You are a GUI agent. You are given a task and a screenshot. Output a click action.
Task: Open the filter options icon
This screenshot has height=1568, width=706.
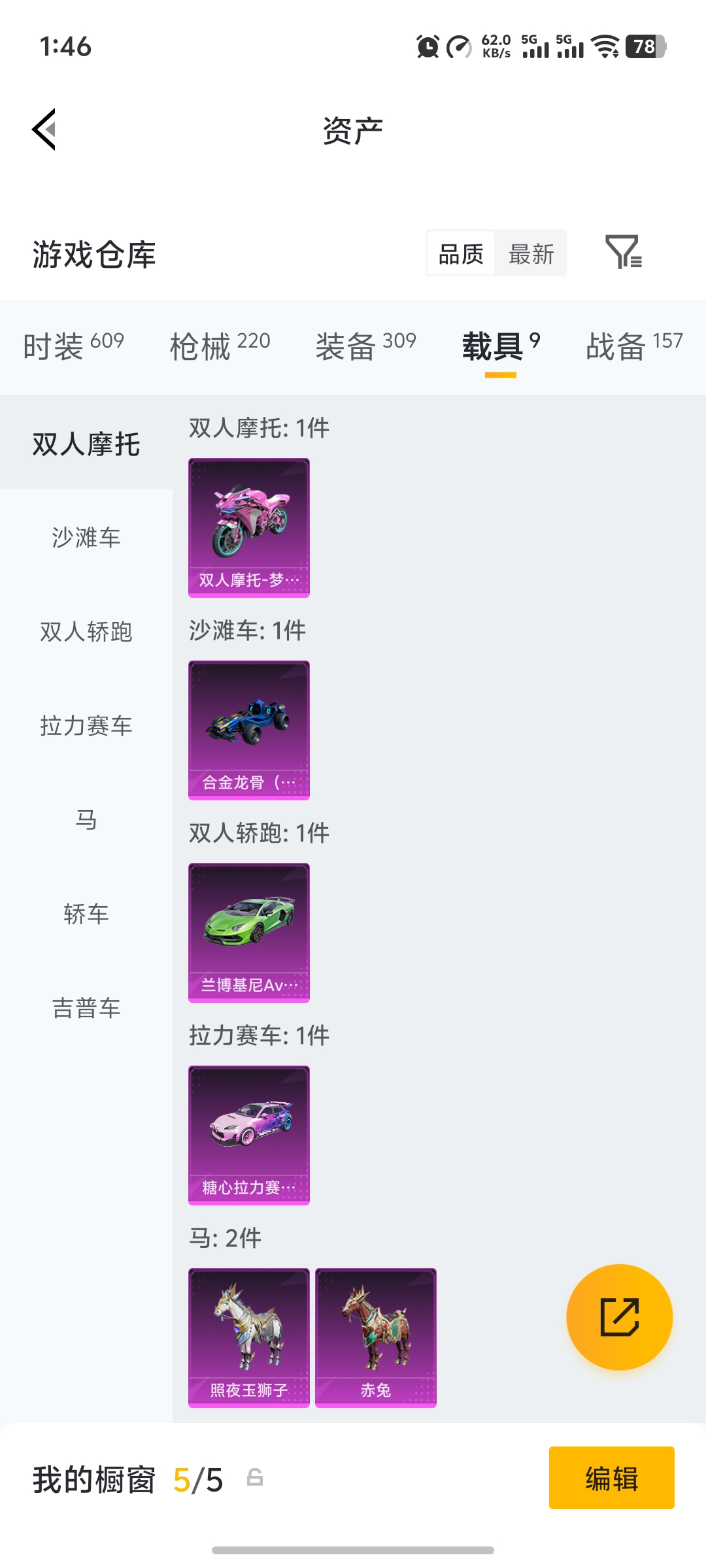click(626, 253)
